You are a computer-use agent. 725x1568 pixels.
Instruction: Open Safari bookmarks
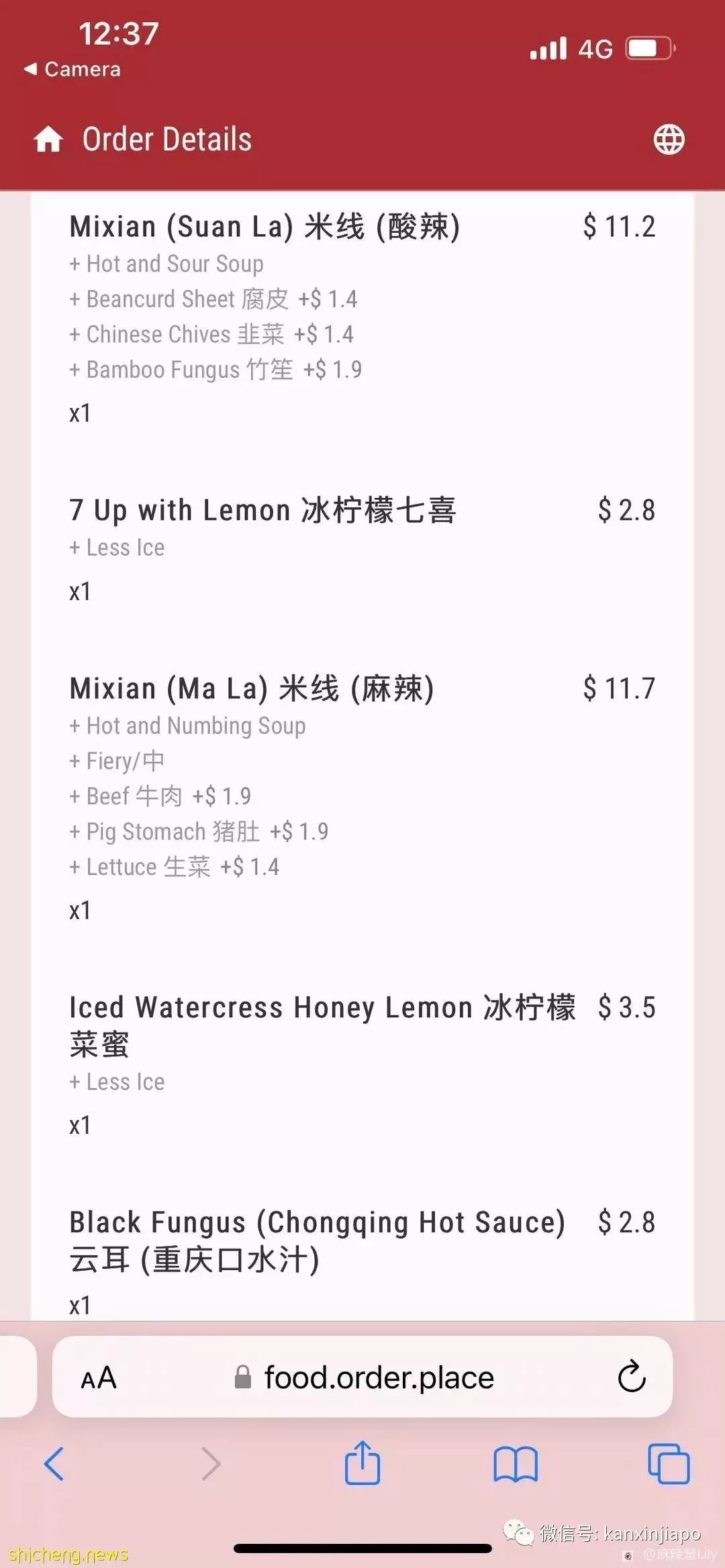coord(516,1464)
